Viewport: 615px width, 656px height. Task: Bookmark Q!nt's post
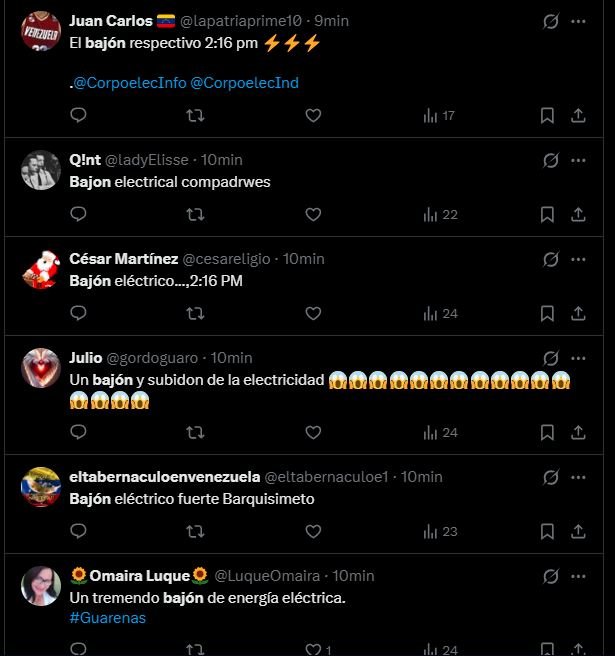coord(547,214)
